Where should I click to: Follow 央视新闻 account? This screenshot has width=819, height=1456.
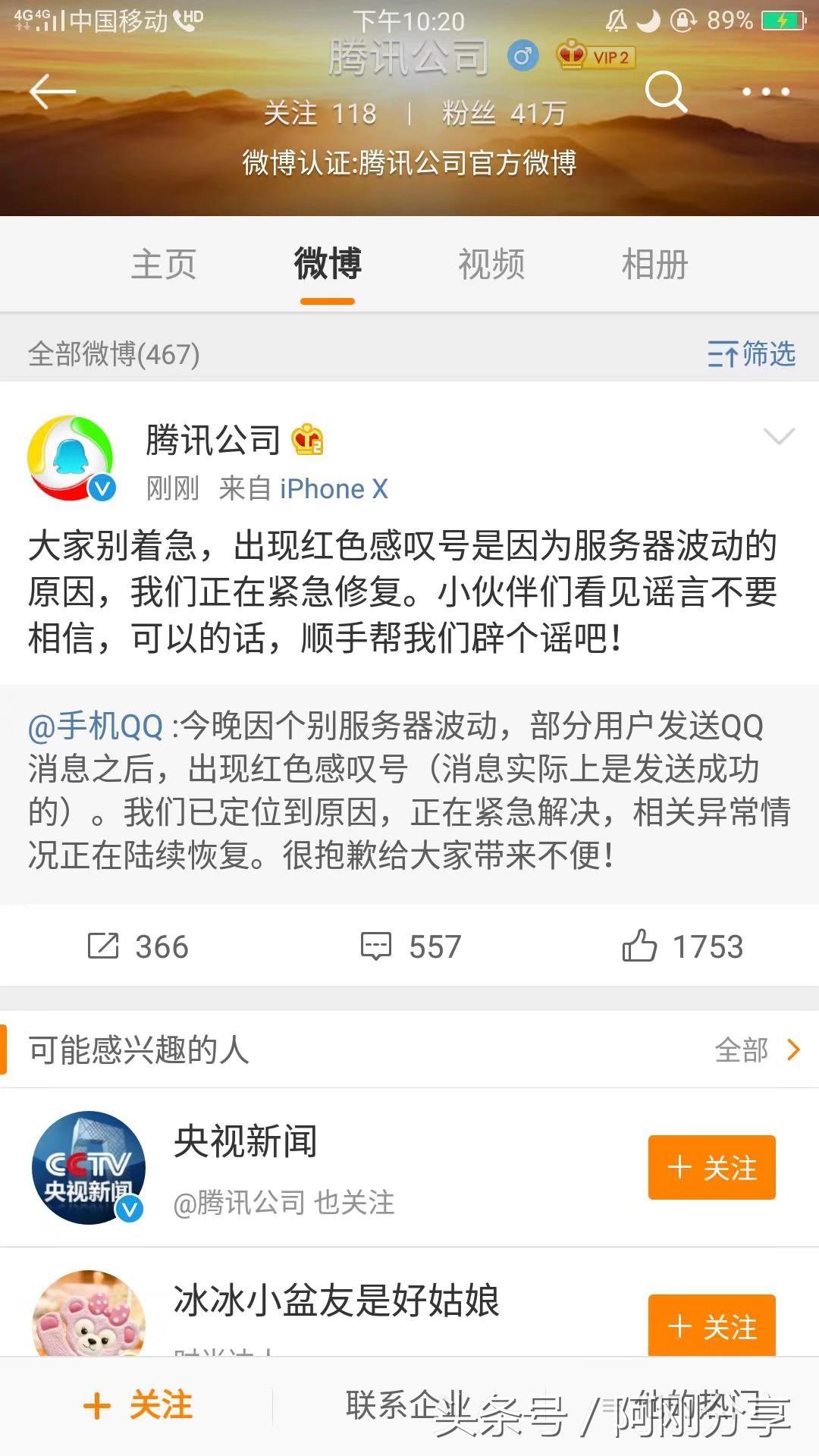711,1168
